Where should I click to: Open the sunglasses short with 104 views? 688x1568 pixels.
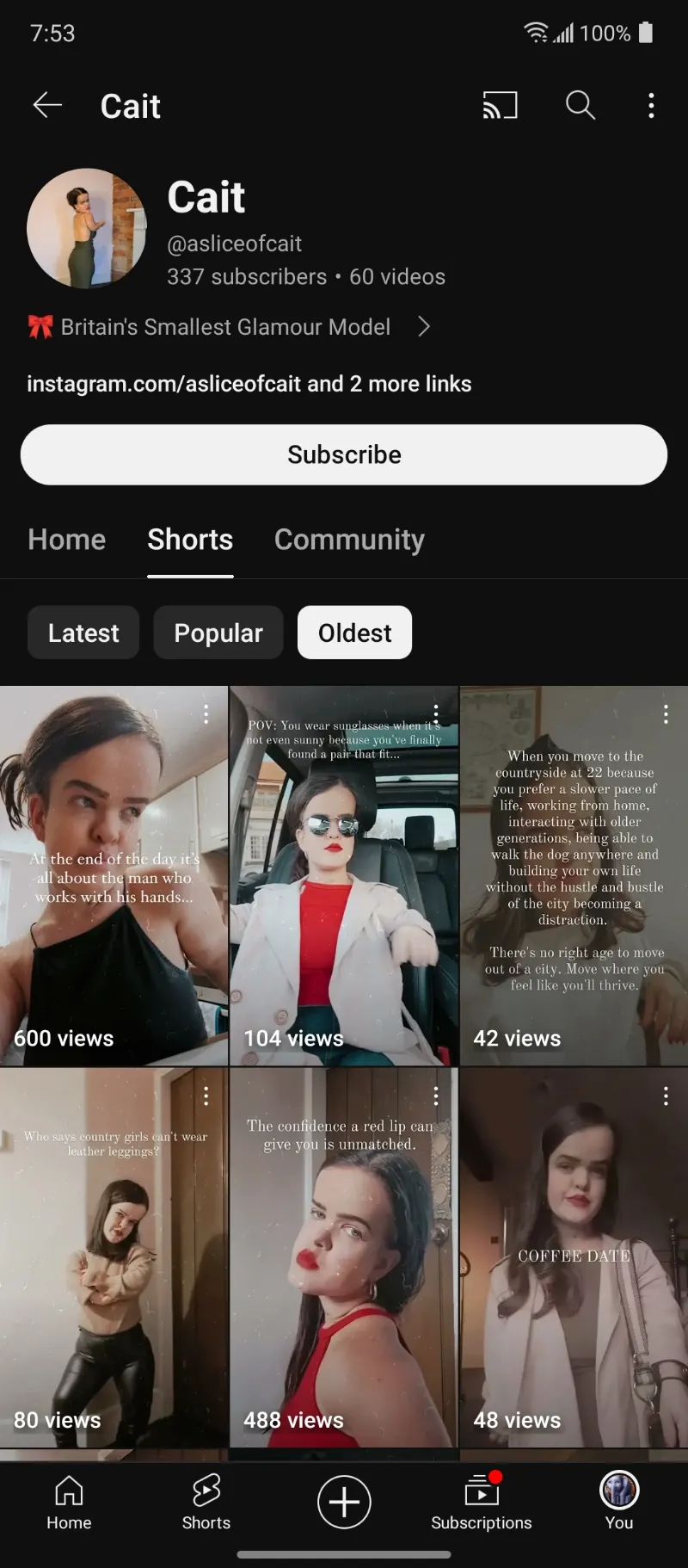click(x=343, y=875)
